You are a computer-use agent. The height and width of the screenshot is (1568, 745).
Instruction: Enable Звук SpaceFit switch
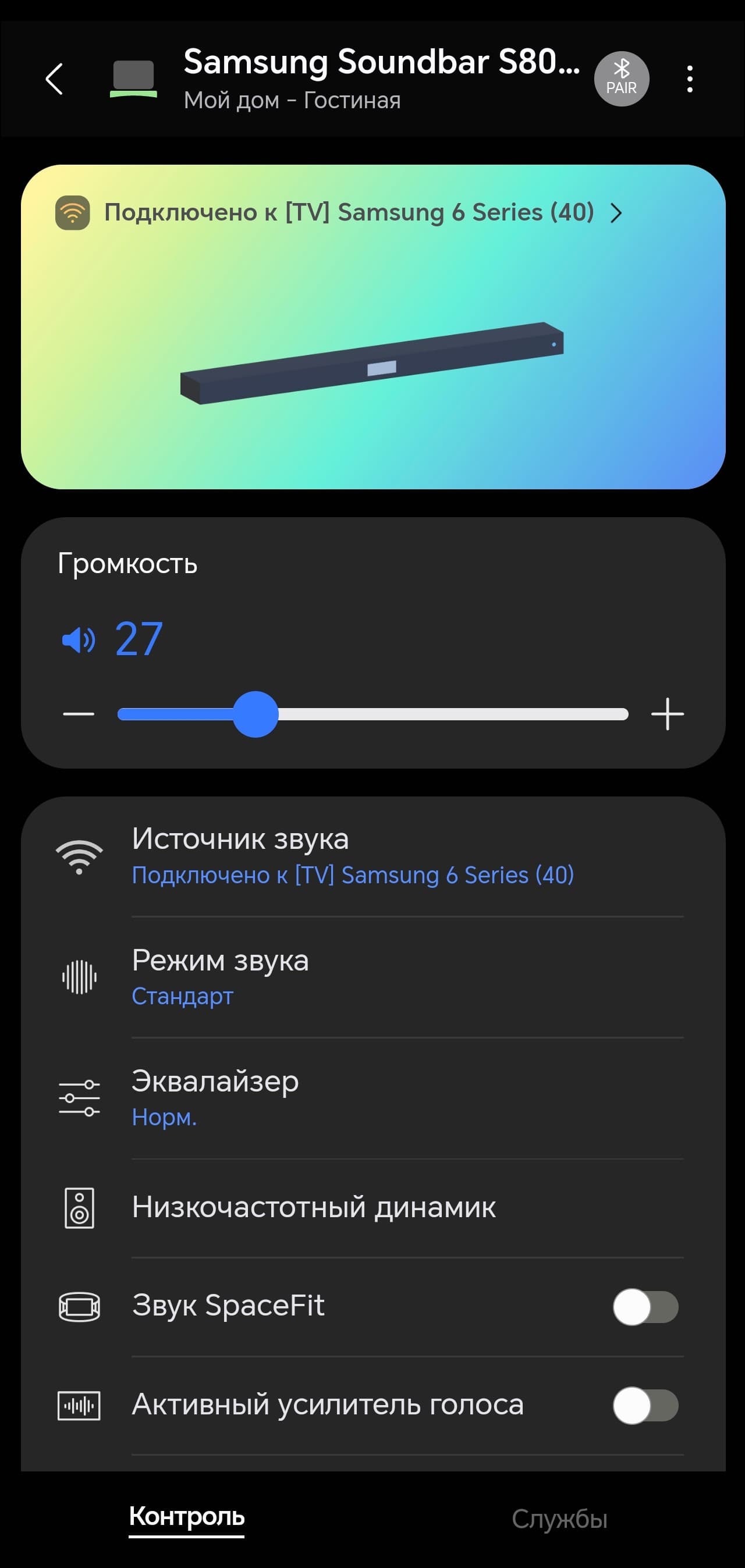click(645, 1306)
